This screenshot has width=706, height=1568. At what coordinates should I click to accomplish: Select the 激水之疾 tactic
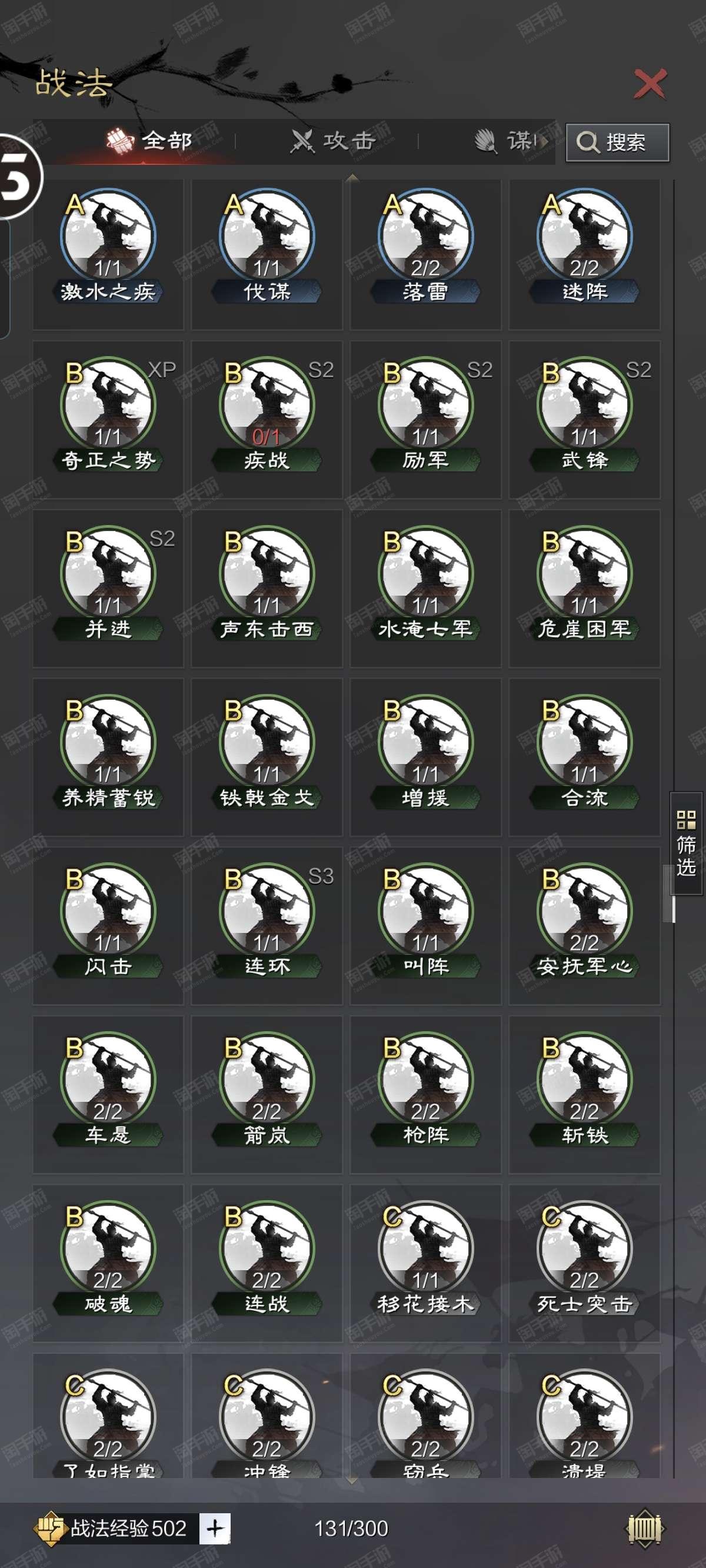pyautogui.click(x=108, y=254)
